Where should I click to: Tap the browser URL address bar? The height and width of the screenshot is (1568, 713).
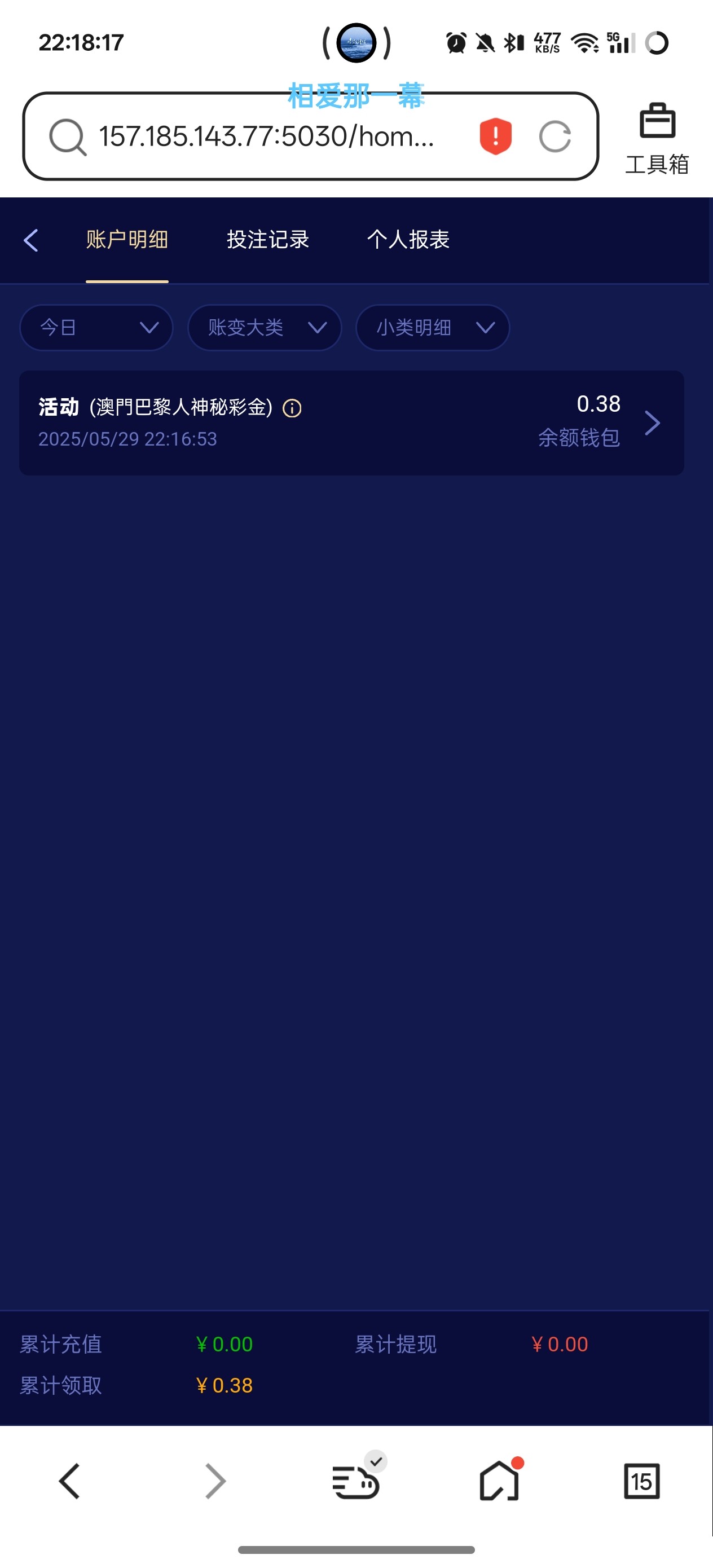tap(268, 136)
